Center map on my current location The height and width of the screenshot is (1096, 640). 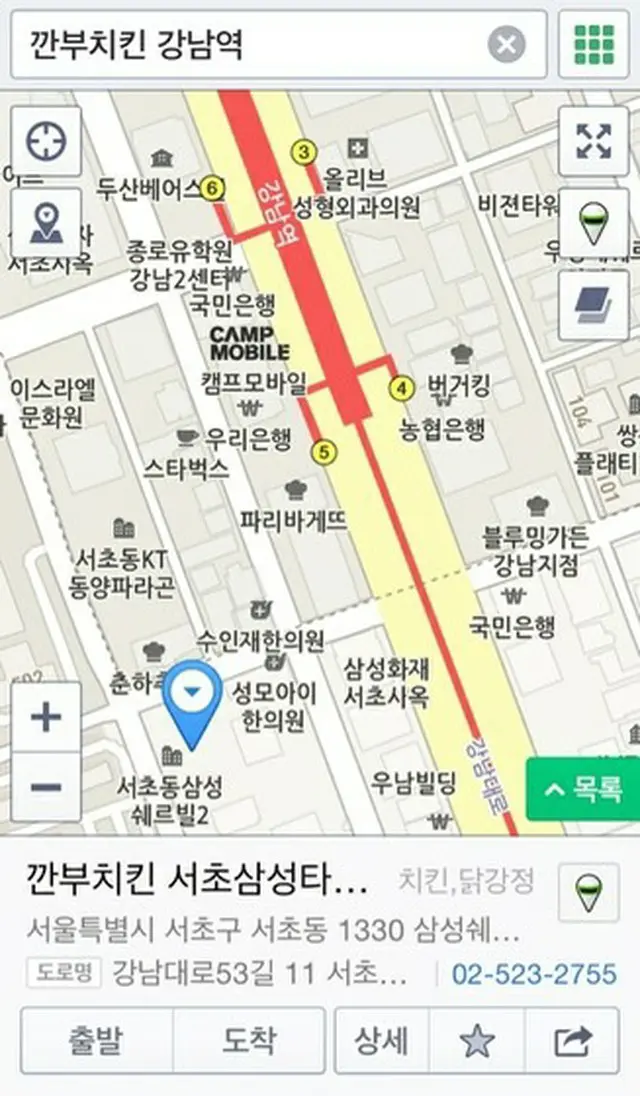click(46, 141)
